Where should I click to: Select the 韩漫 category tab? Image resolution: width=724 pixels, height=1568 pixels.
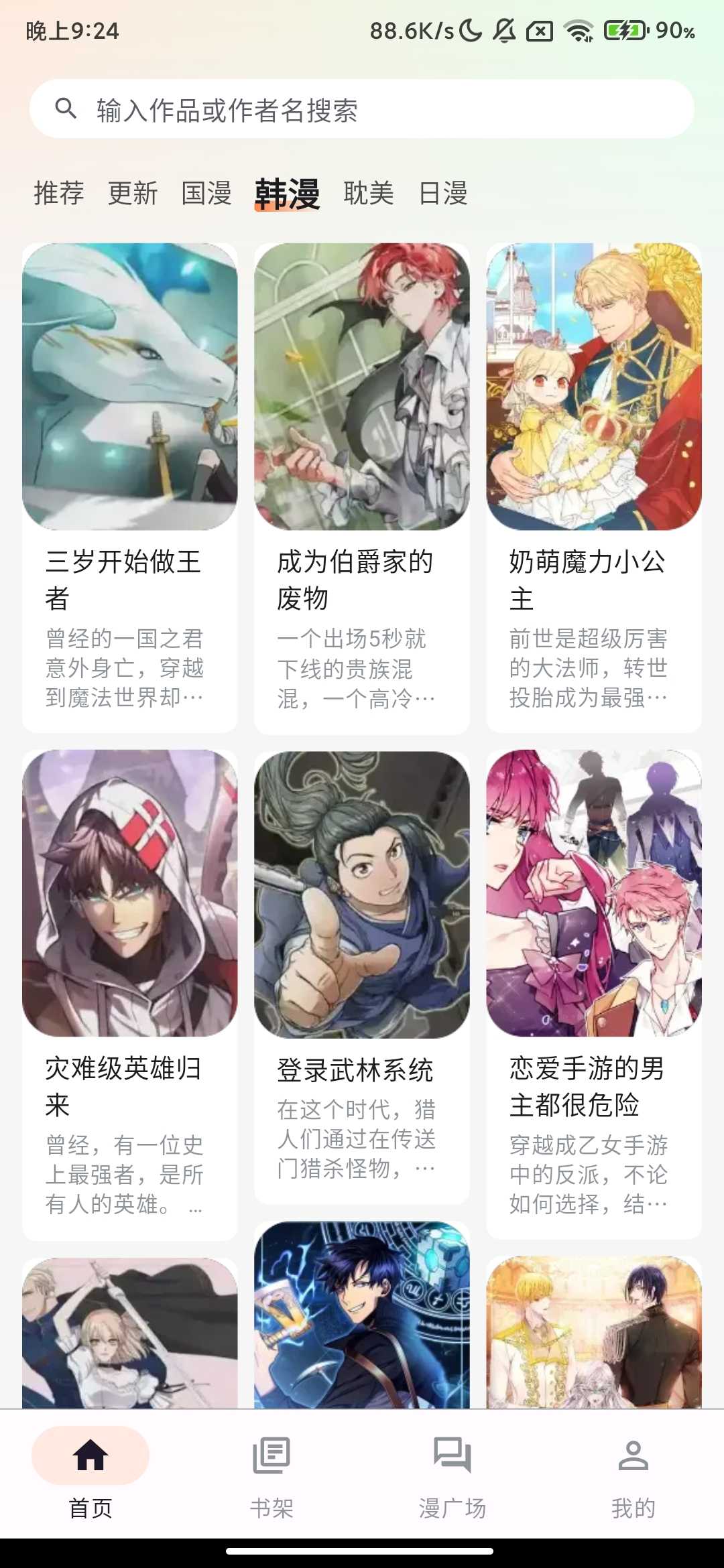(287, 194)
